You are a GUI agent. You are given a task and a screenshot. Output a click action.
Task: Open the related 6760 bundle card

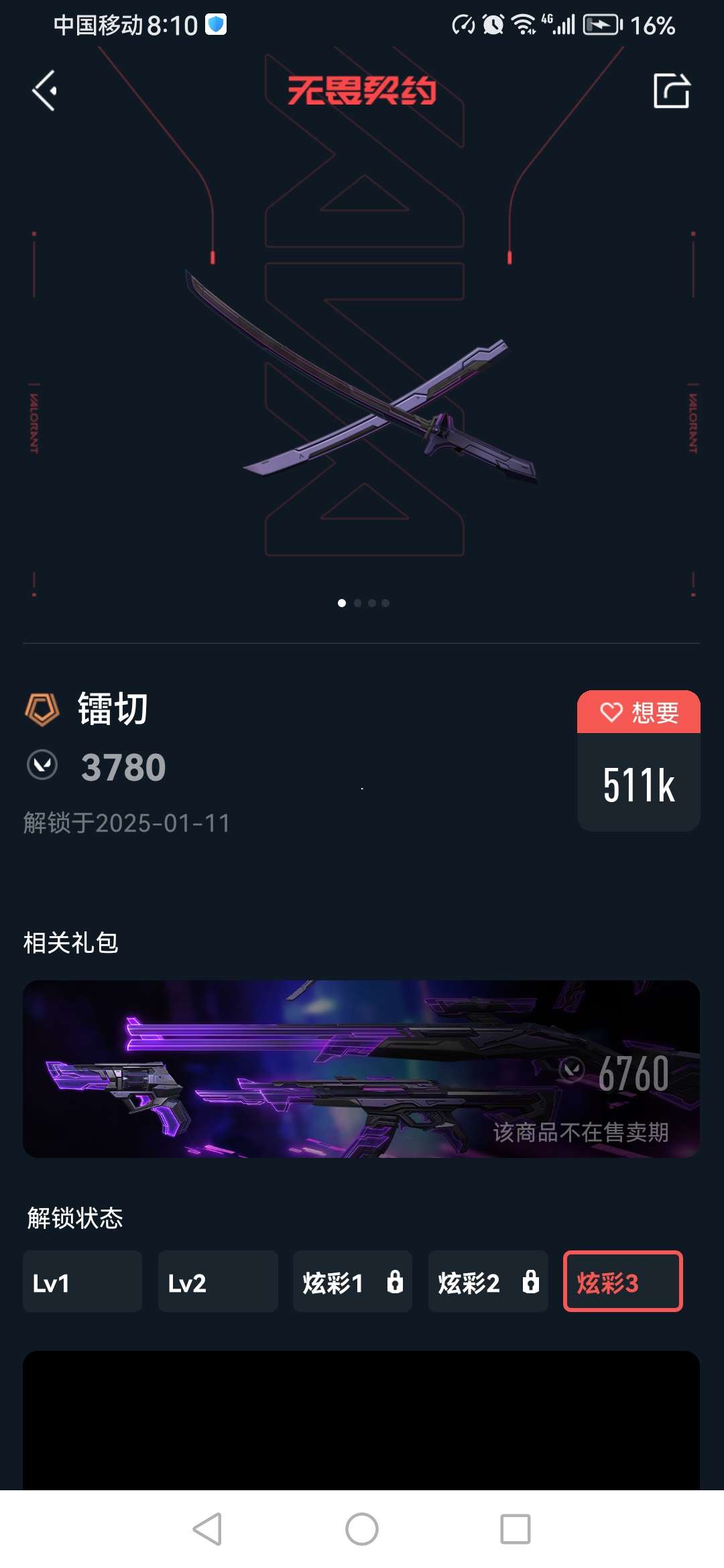click(x=361, y=1069)
